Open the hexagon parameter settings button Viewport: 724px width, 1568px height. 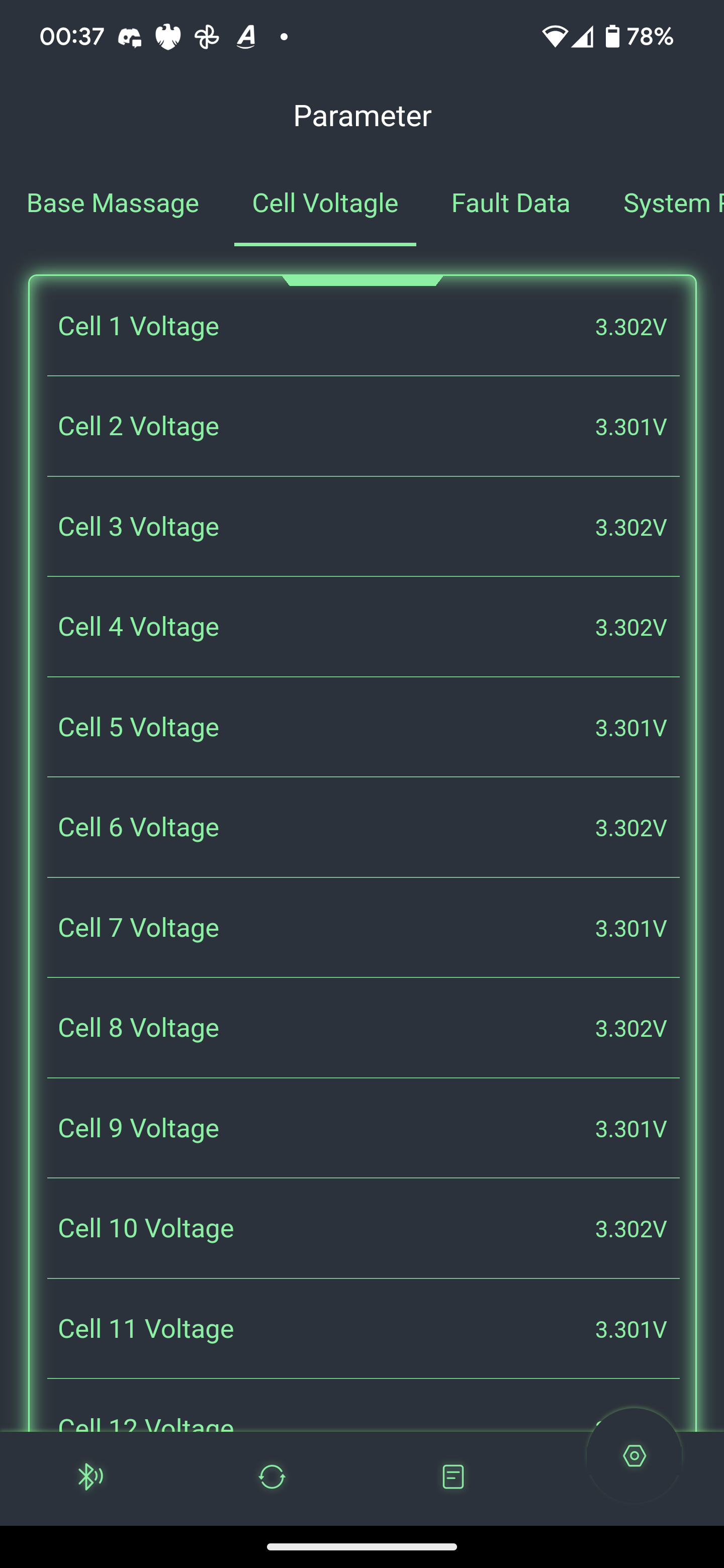[x=634, y=1455]
